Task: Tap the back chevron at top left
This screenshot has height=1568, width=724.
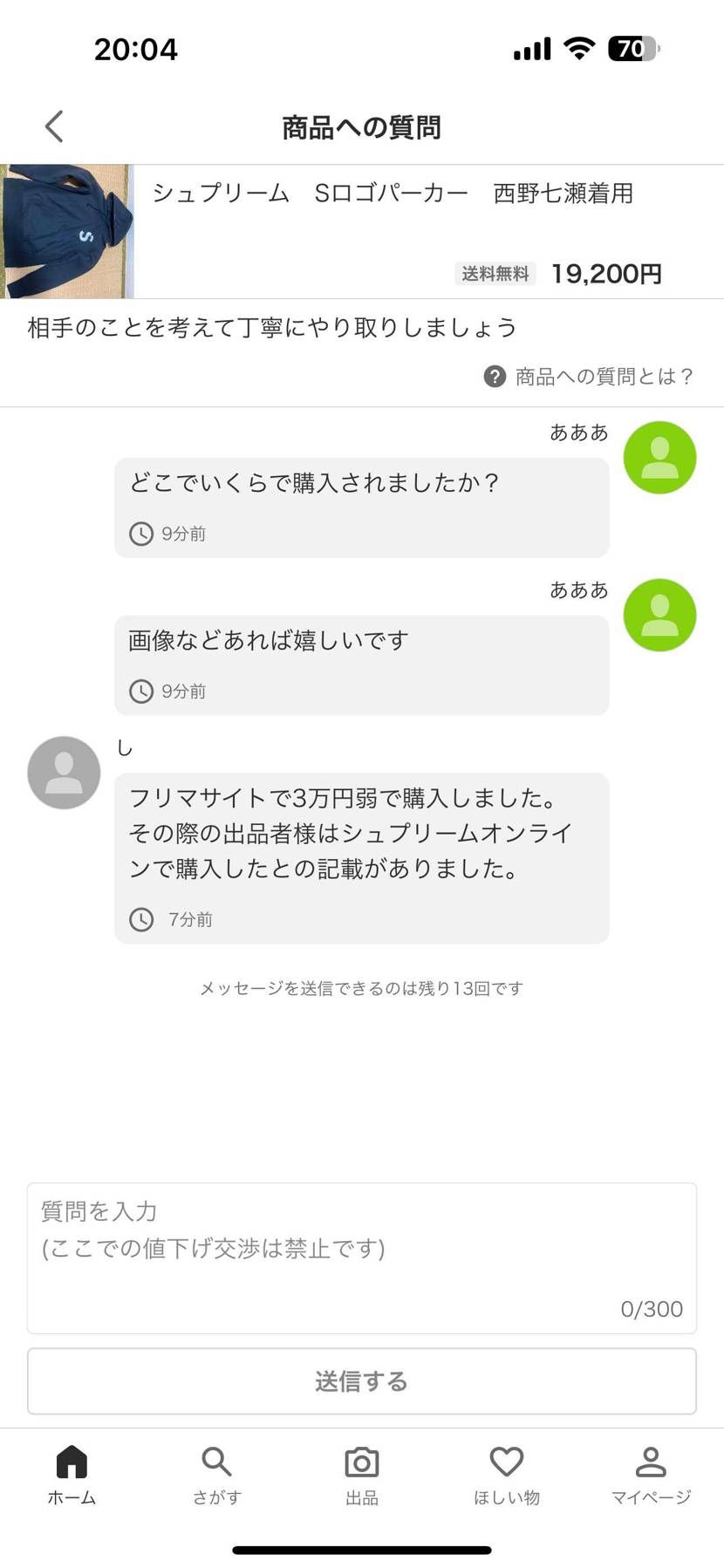Action: (53, 126)
